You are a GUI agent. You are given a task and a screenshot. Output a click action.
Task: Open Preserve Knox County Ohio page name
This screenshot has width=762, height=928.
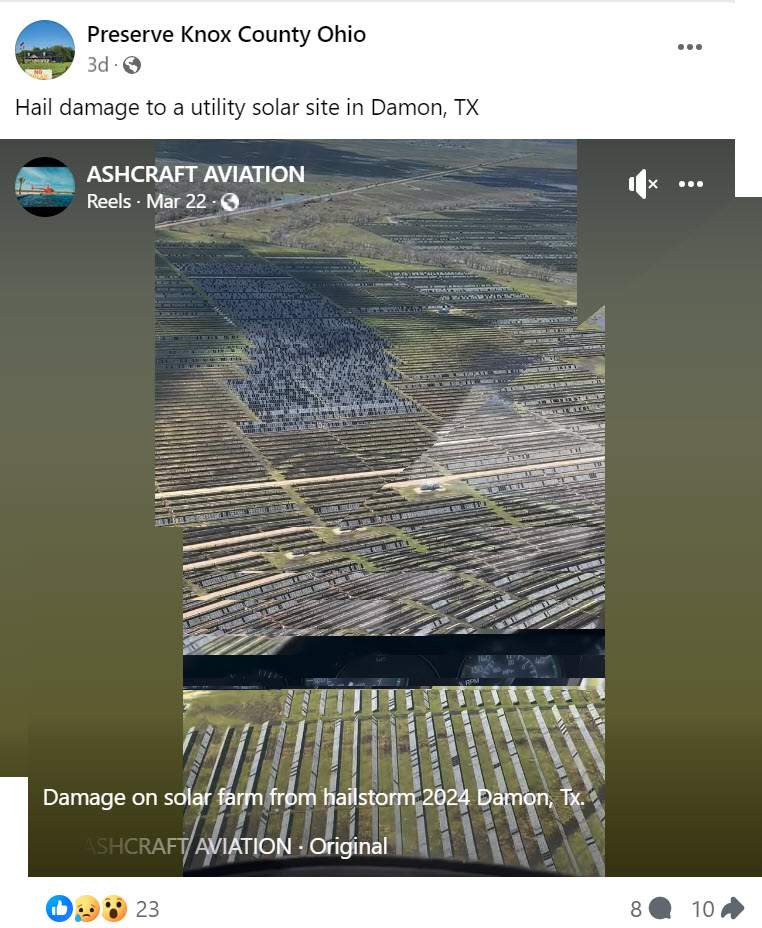226,34
